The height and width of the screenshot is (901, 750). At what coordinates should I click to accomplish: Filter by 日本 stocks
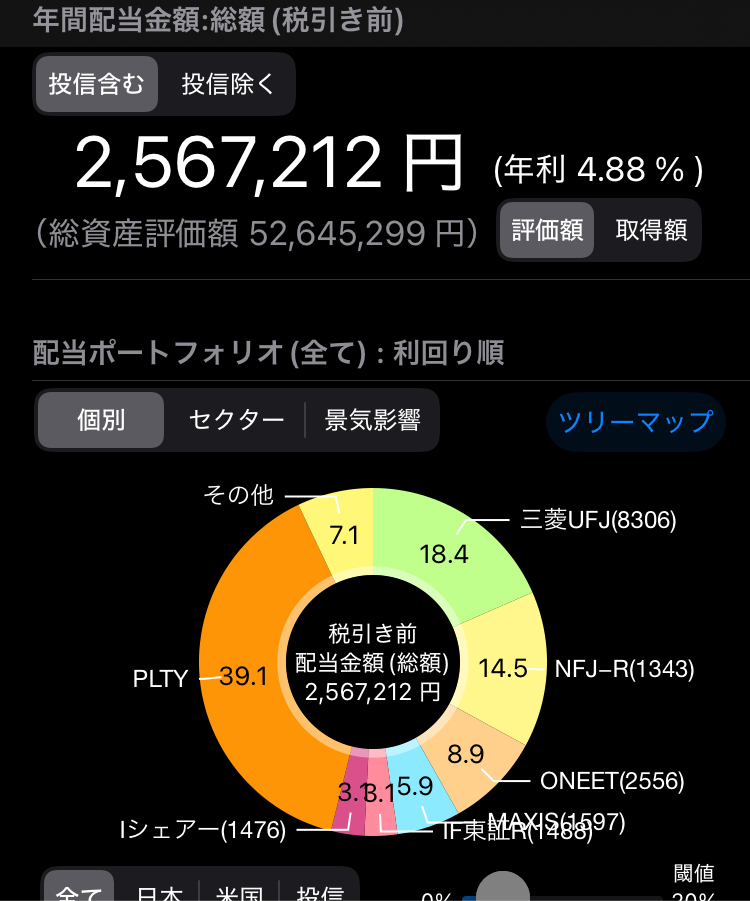tap(160, 891)
